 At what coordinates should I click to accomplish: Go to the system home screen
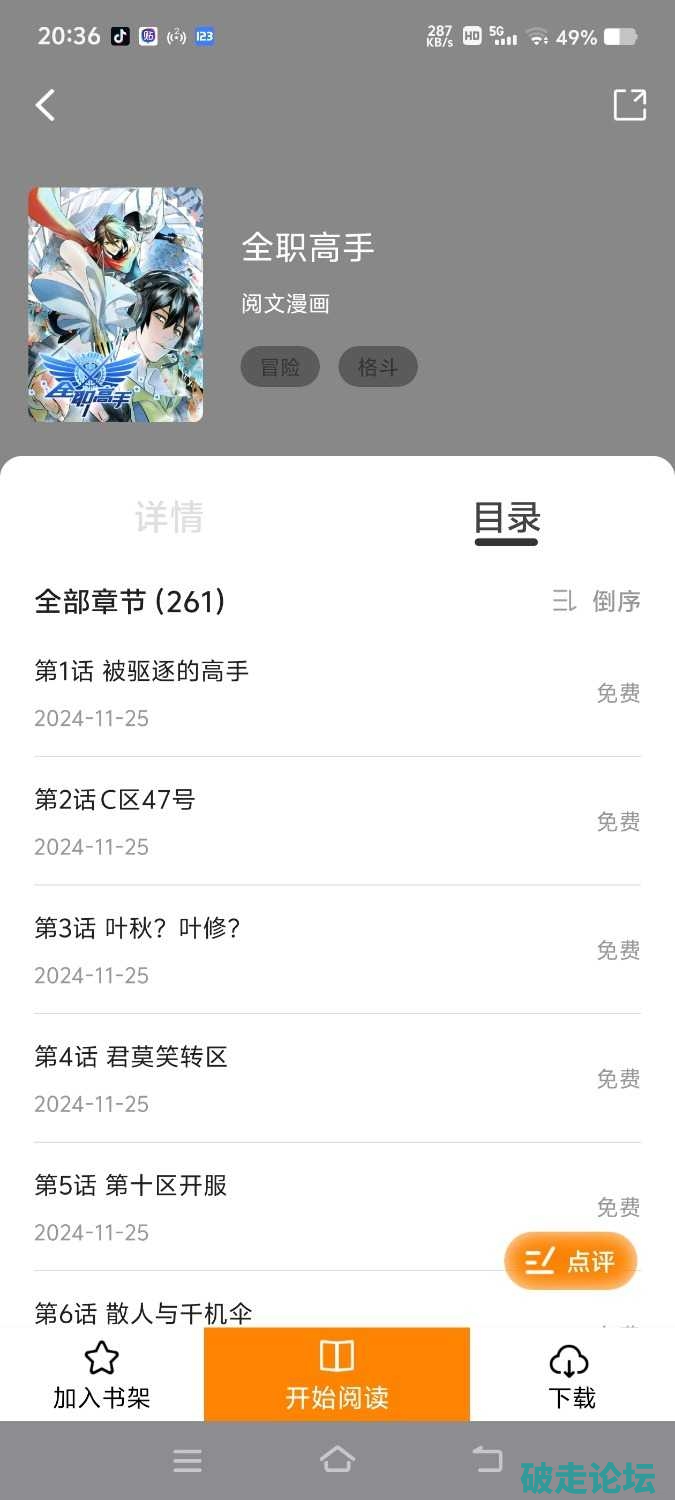pos(337,1460)
